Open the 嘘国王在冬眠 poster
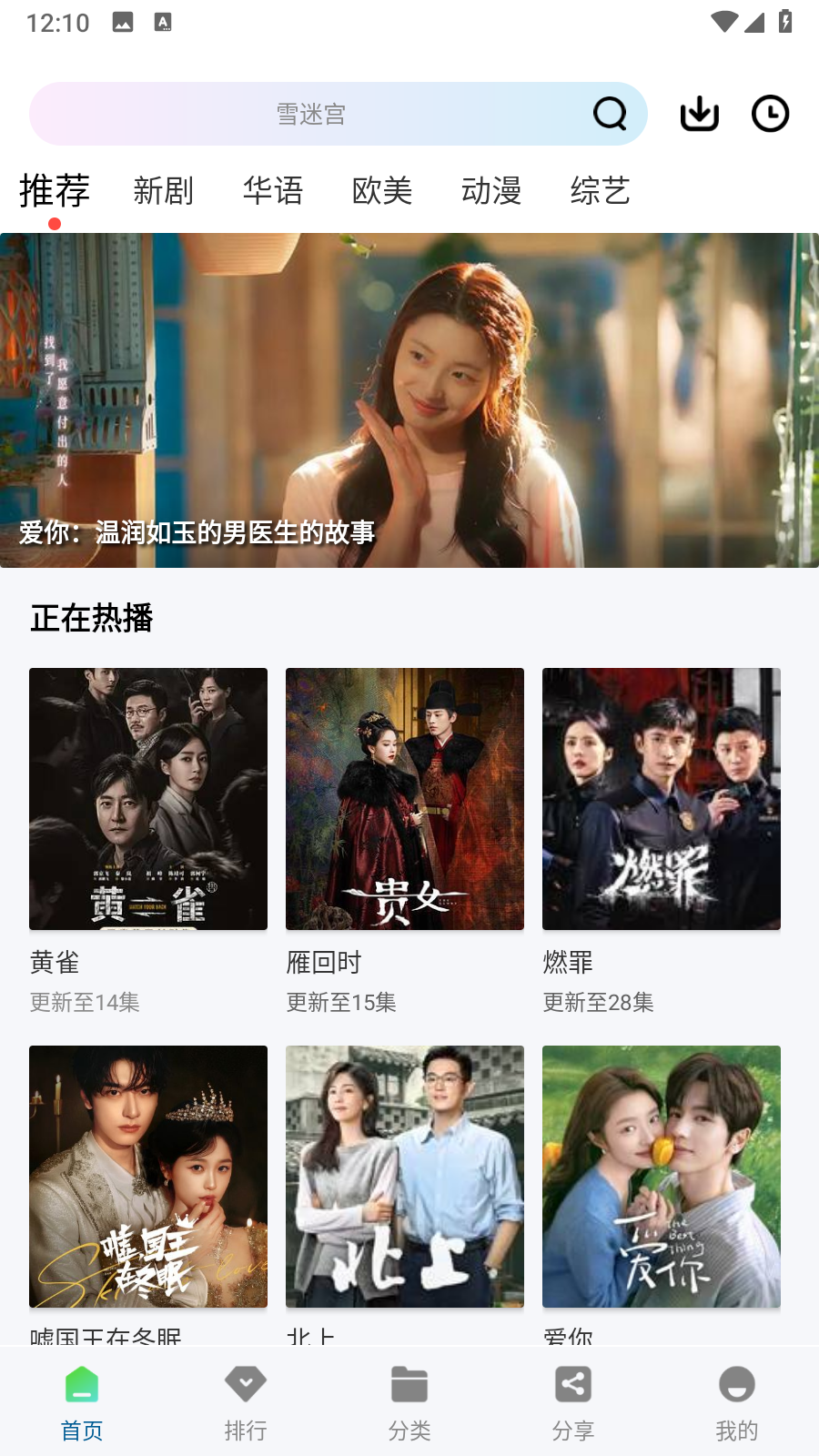Image resolution: width=819 pixels, height=1456 pixels. pos(148,1176)
